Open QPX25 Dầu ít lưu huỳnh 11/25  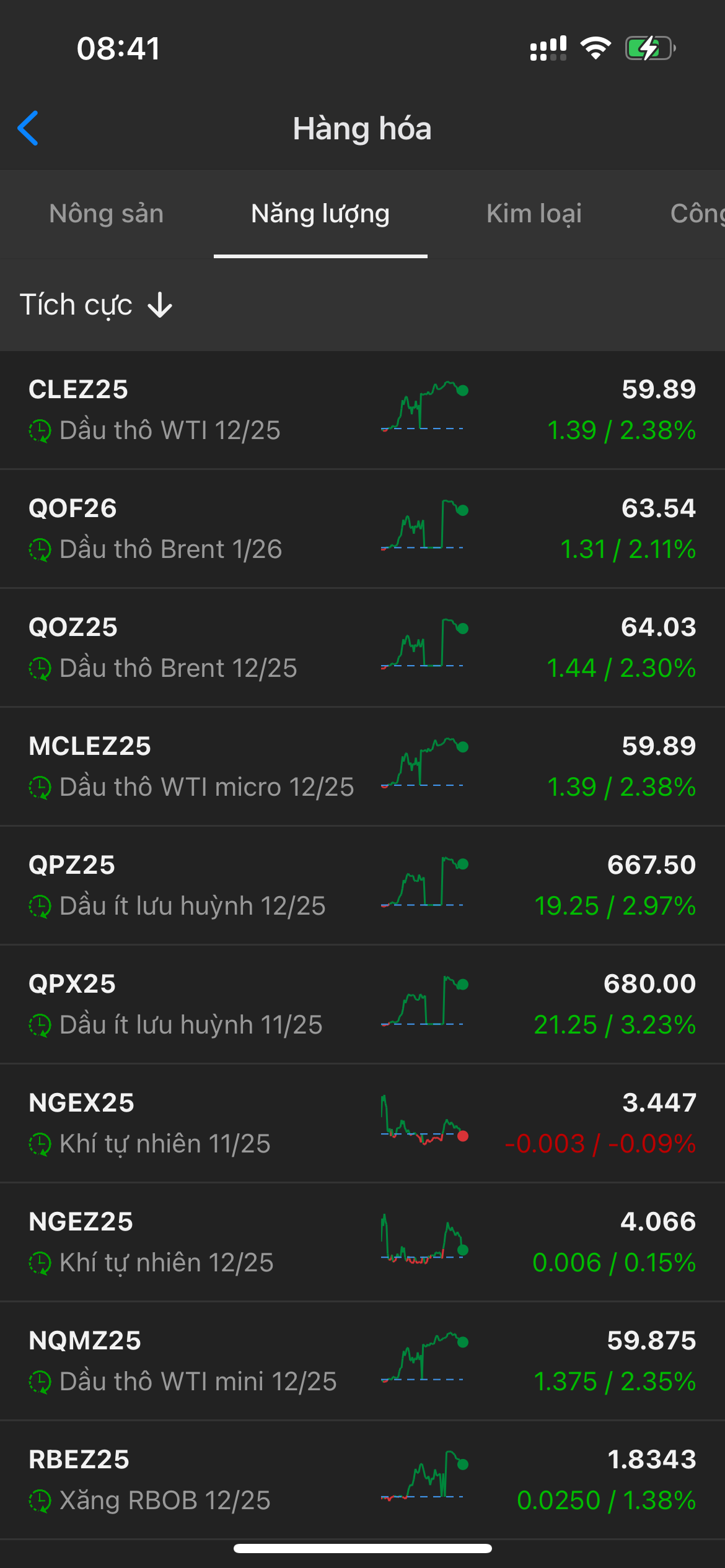pyautogui.click(x=362, y=1004)
